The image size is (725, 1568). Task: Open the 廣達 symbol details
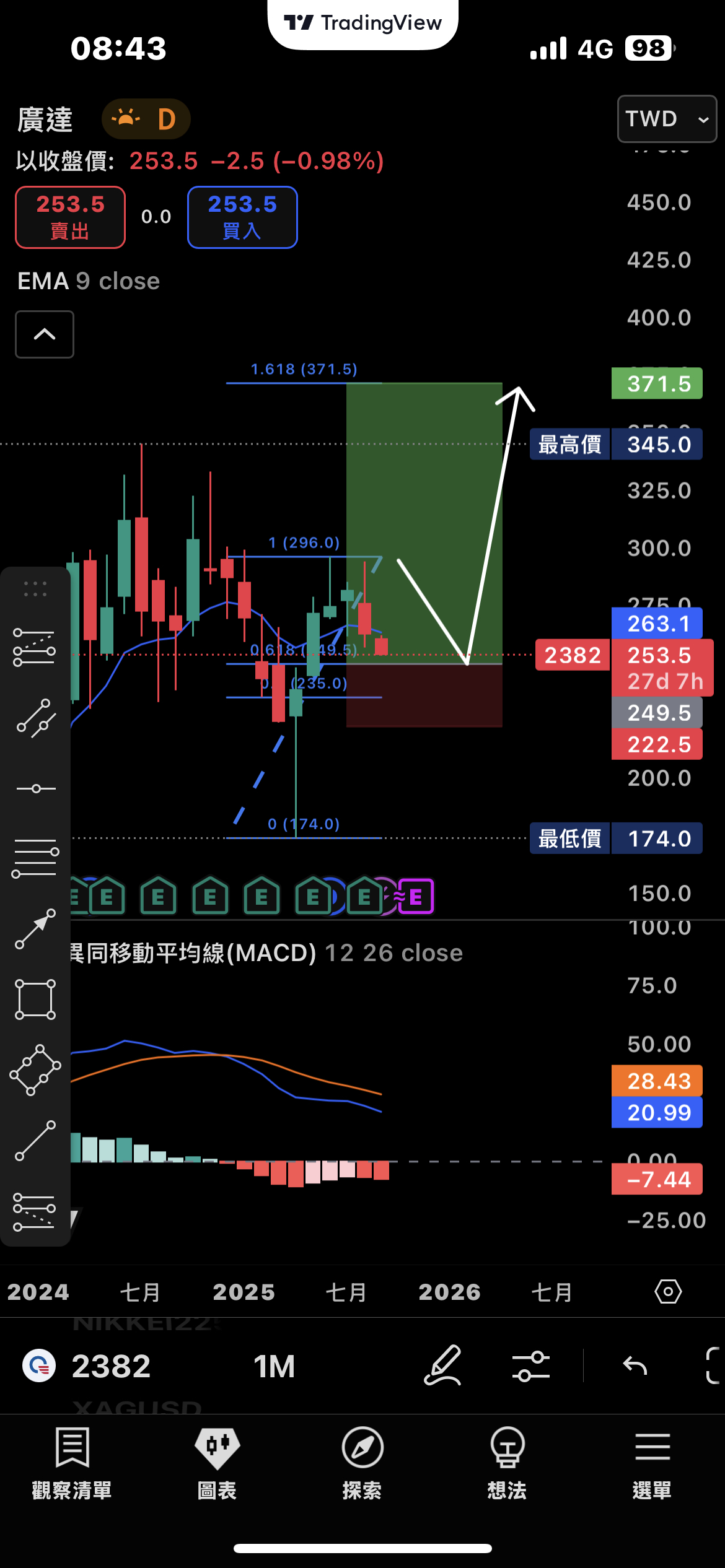45,119
